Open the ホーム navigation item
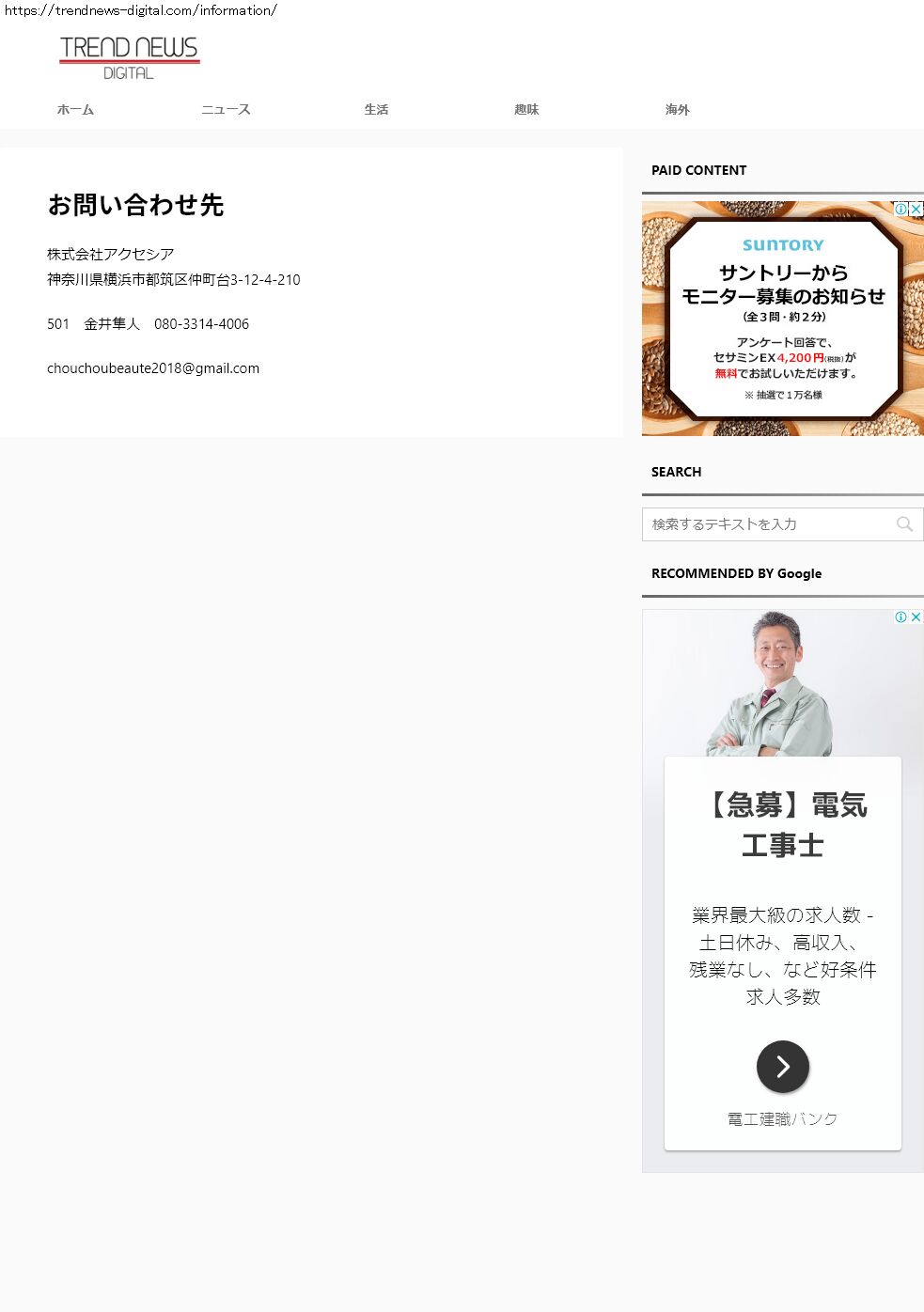 point(75,110)
